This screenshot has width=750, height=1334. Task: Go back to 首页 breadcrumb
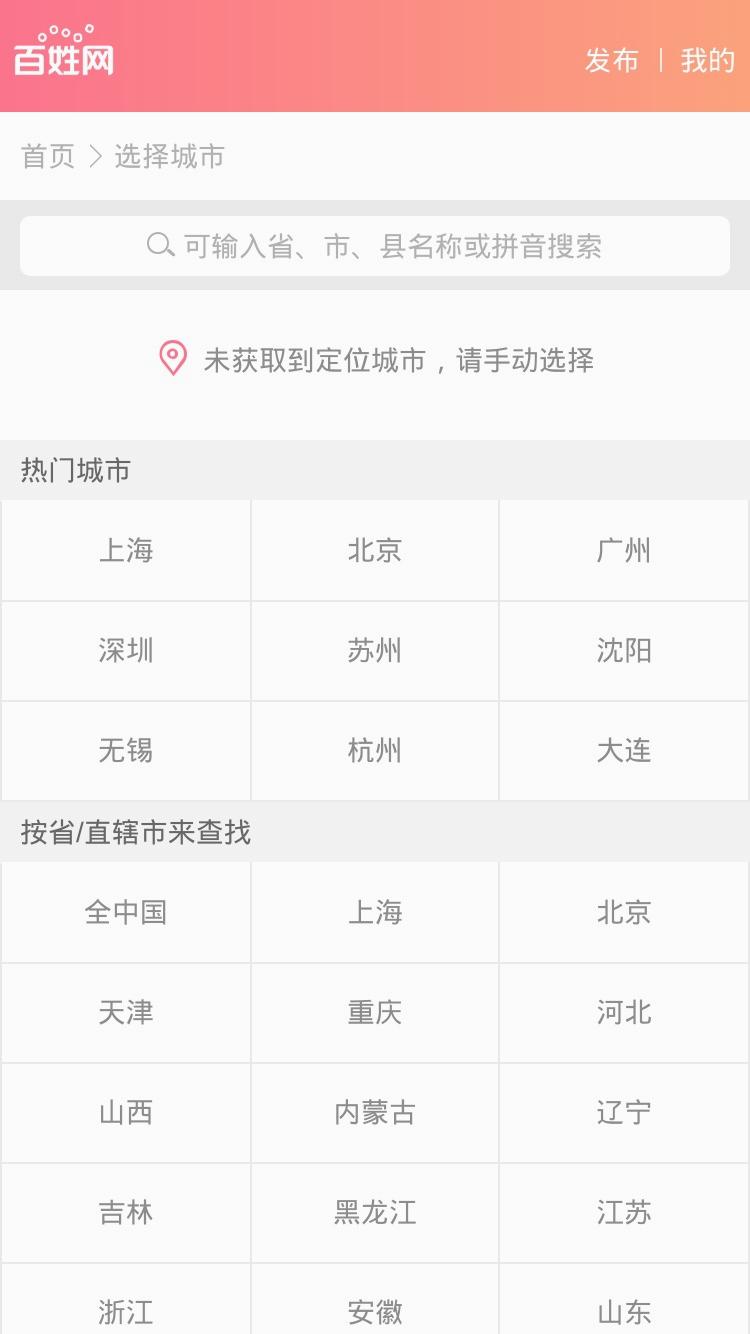(48, 156)
